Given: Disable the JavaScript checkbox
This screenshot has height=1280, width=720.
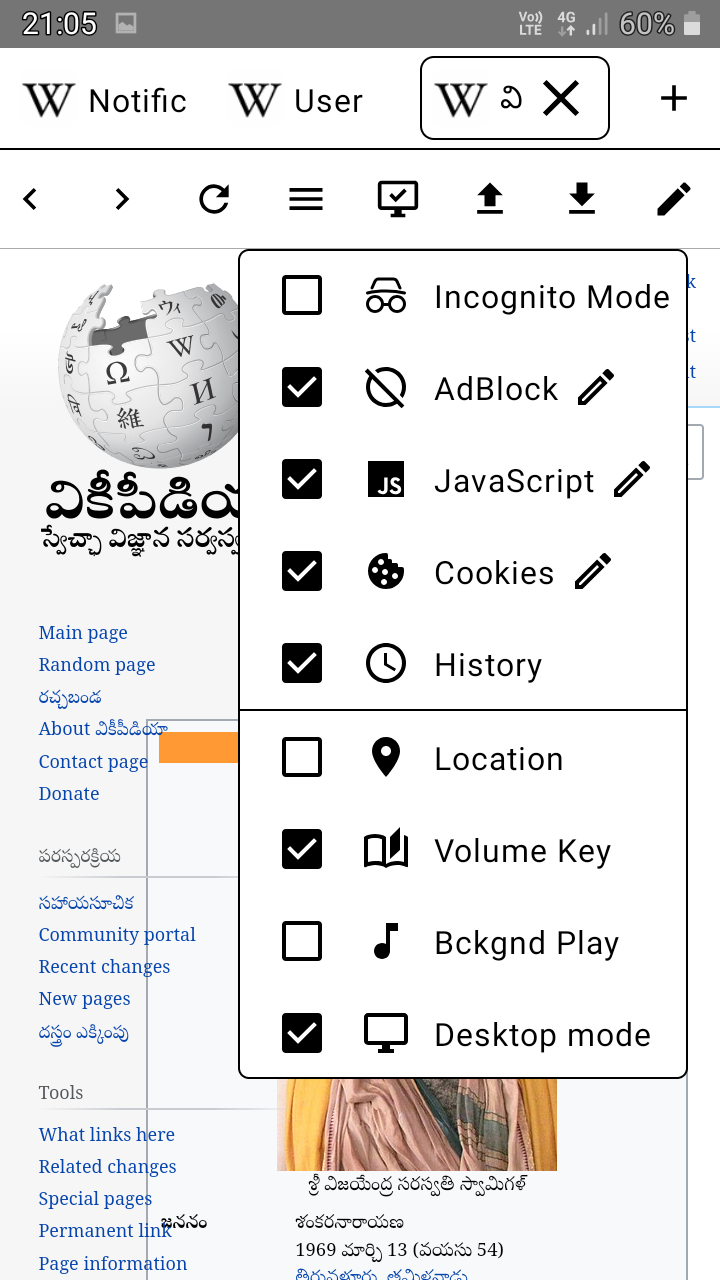Looking at the screenshot, I should (302, 480).
